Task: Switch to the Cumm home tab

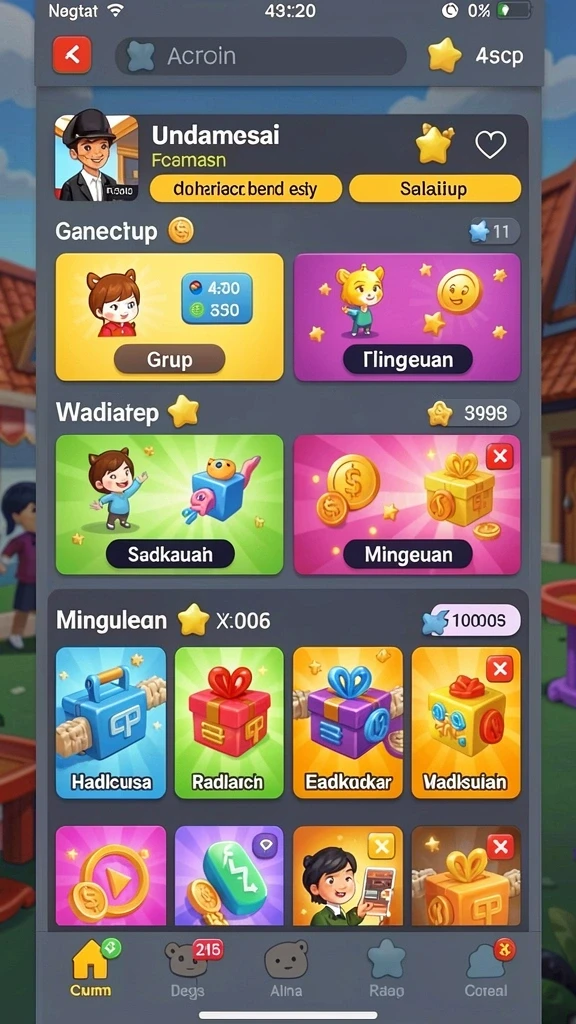Action: coord(91,968)
